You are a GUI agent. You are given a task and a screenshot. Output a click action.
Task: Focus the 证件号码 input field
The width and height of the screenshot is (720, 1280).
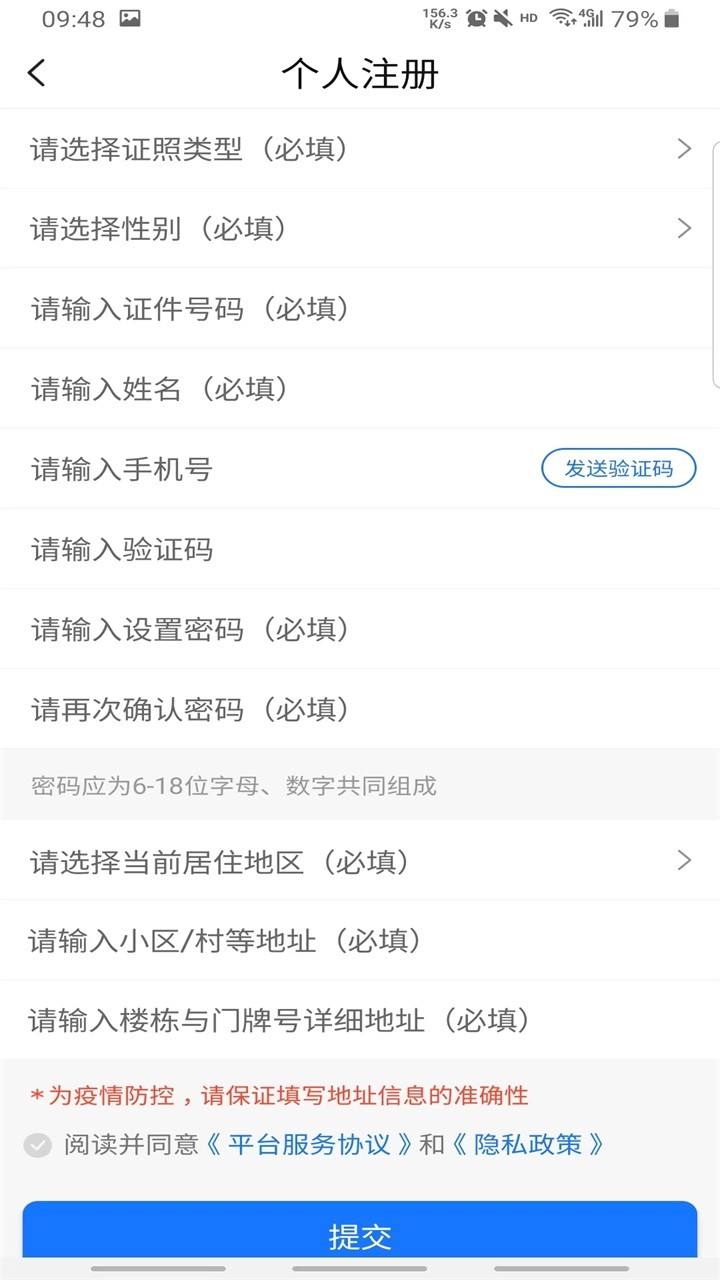point(360,309)
